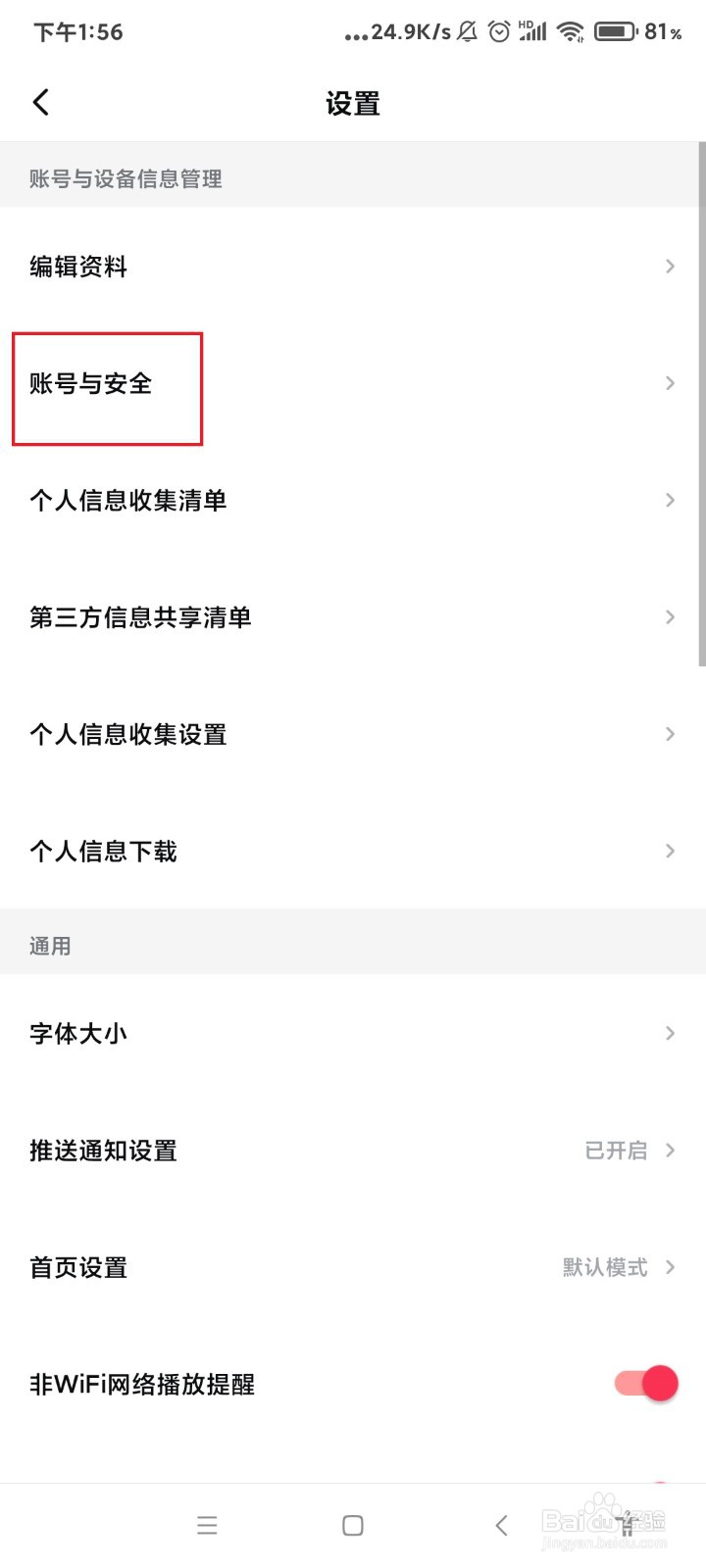Disable the 非WiFi网络播放提醒 switch
706x1568 pixels.
coord(642,1384)
